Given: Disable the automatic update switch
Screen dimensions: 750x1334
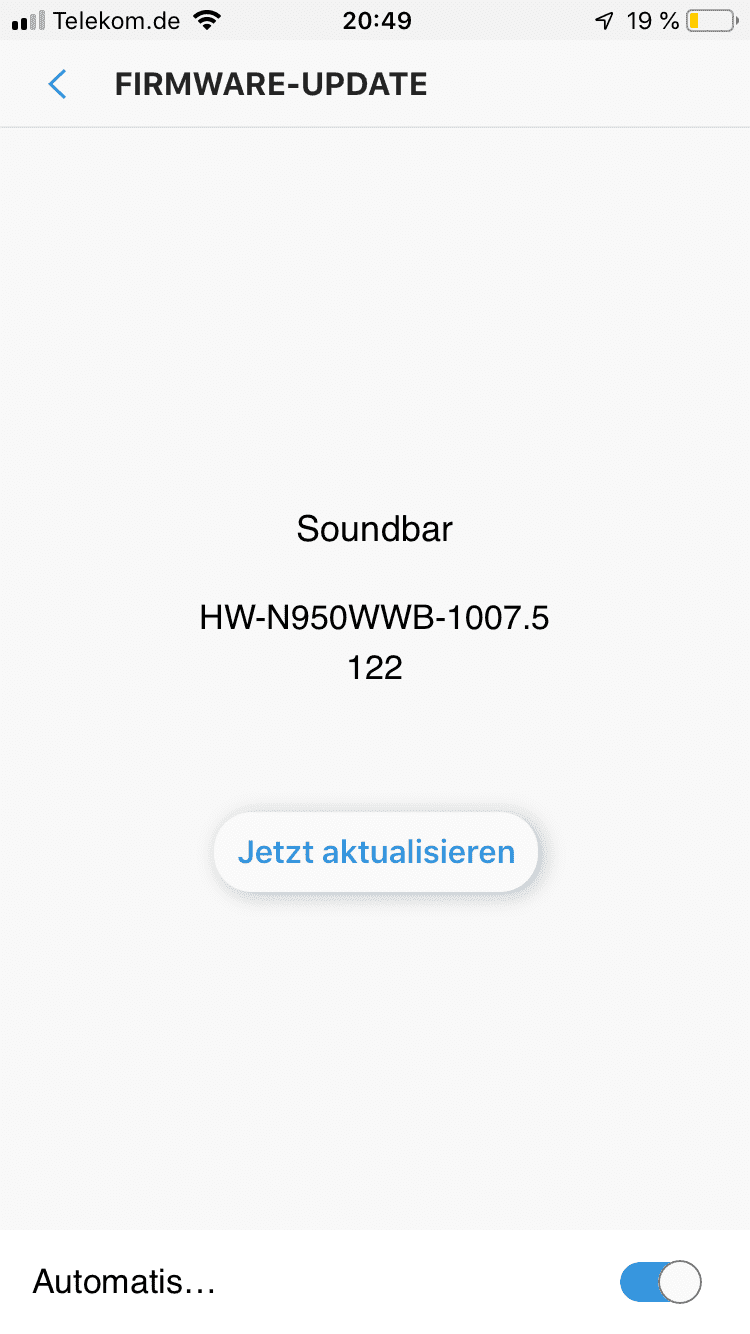Looking at the screenshot, I should pyautogui.click(x=660, y=1282).
